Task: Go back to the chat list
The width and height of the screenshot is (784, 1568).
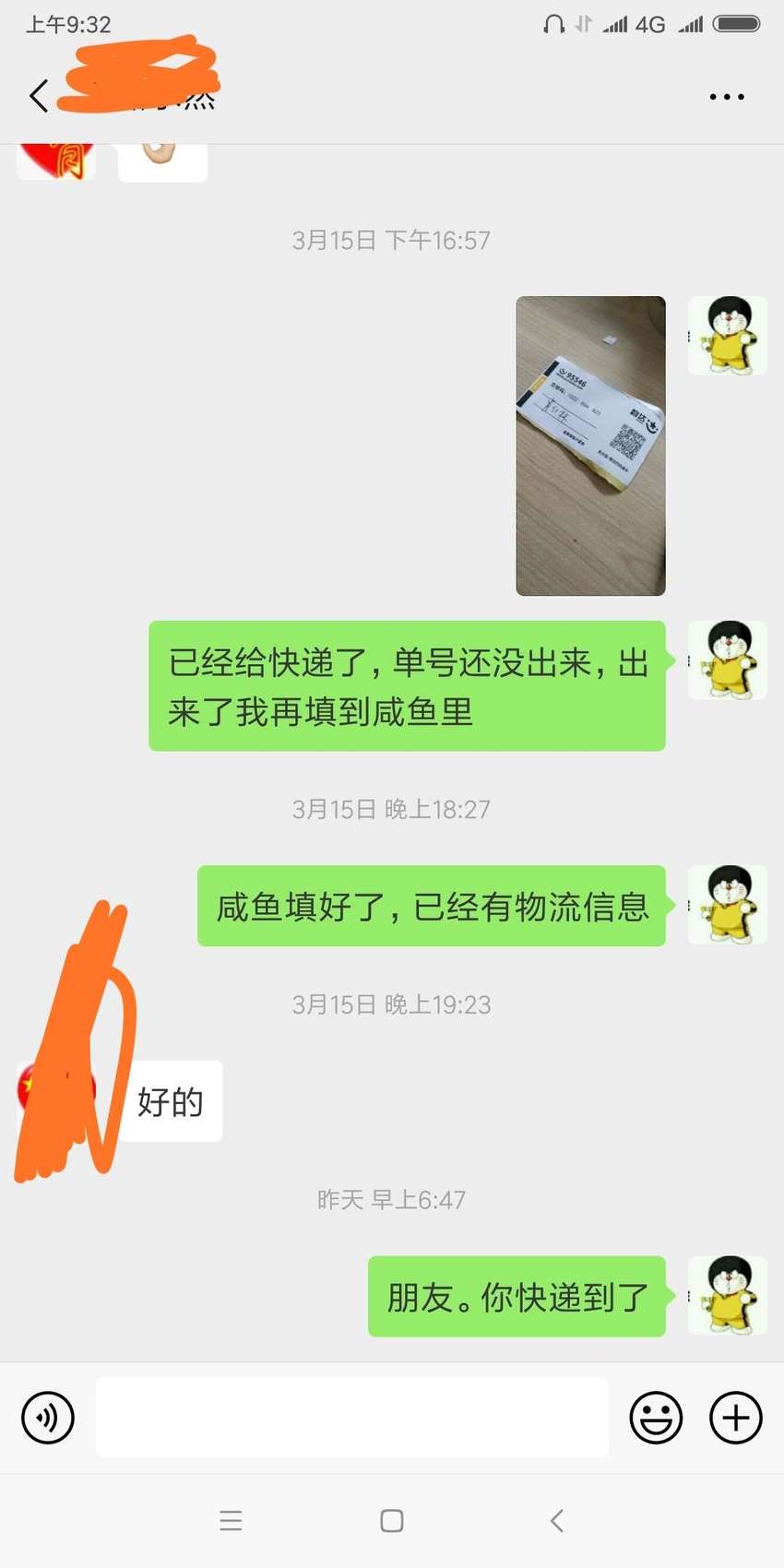Action: click(39, 96)
